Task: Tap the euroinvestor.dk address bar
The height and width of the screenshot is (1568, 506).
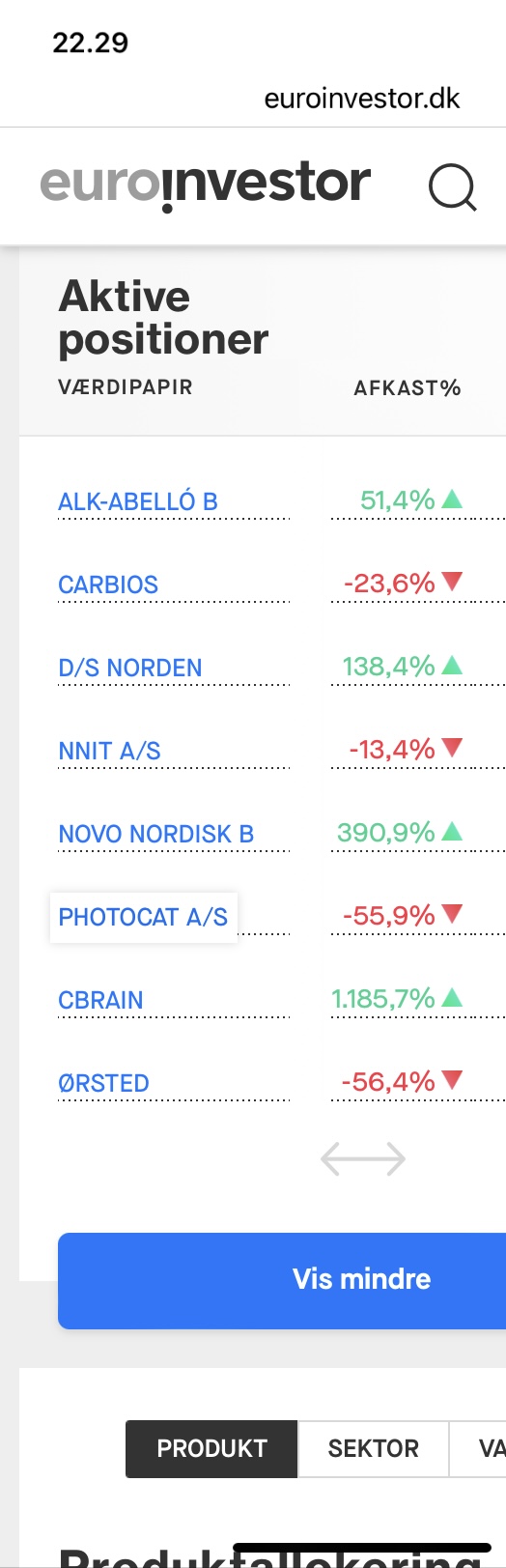Action: 362,99
